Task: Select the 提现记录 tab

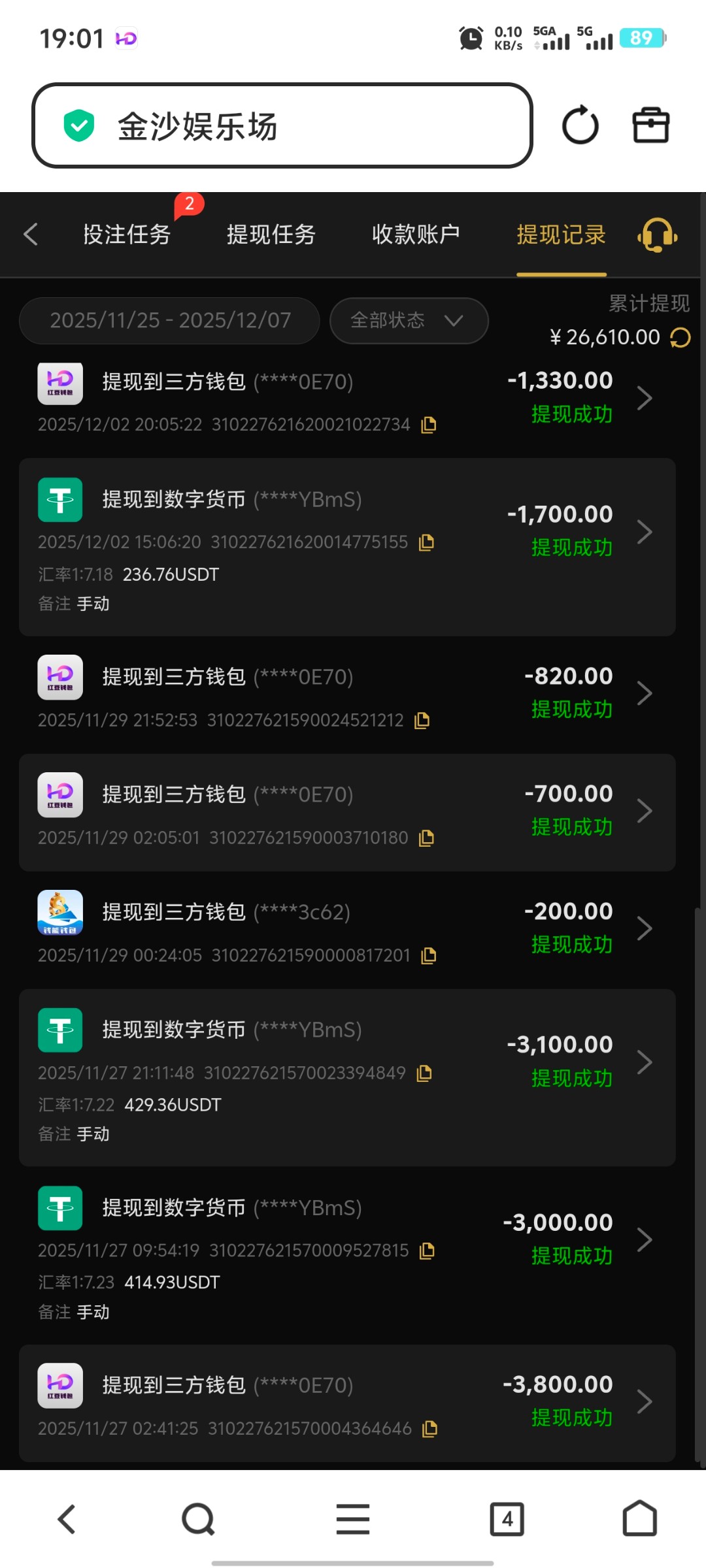Action: click(561, 234)
